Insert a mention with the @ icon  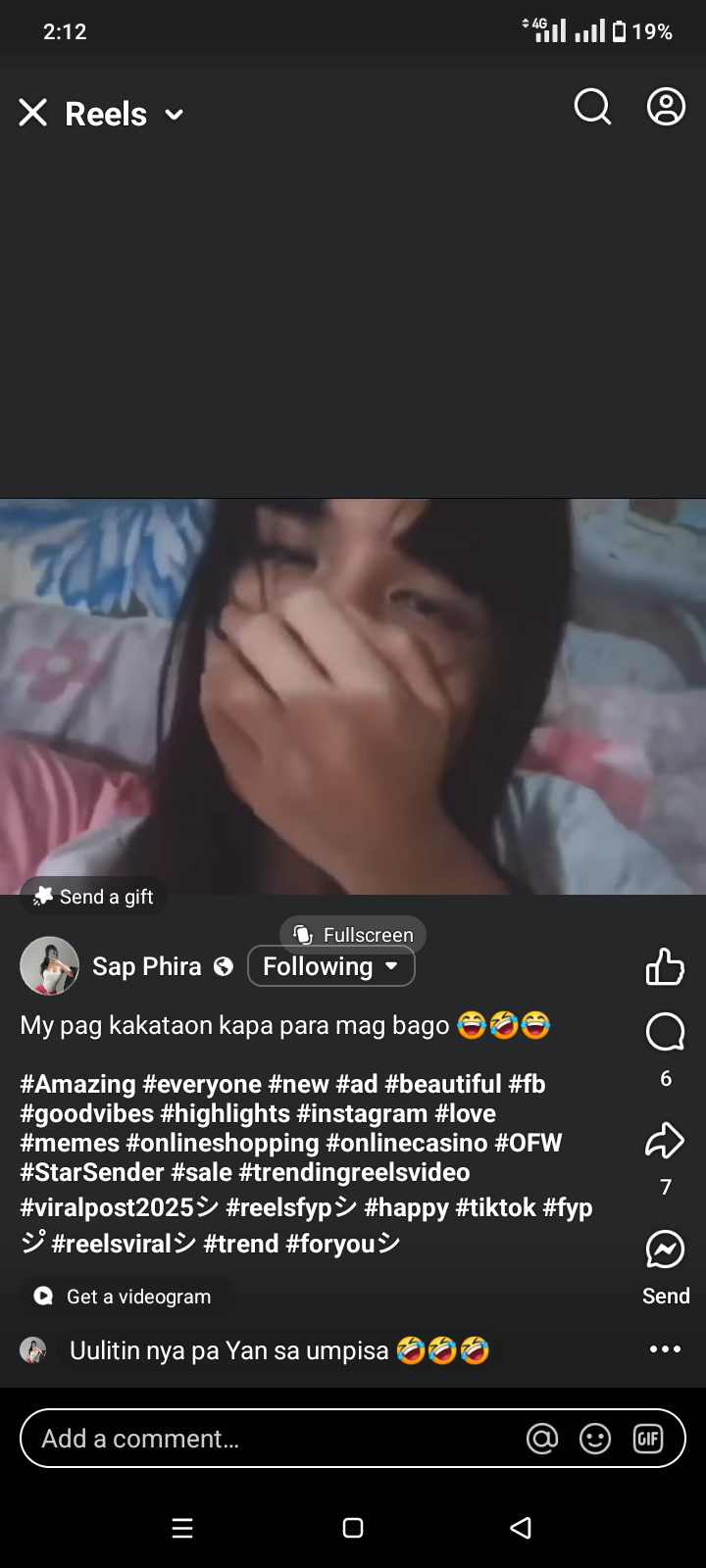click(542, 1439)
